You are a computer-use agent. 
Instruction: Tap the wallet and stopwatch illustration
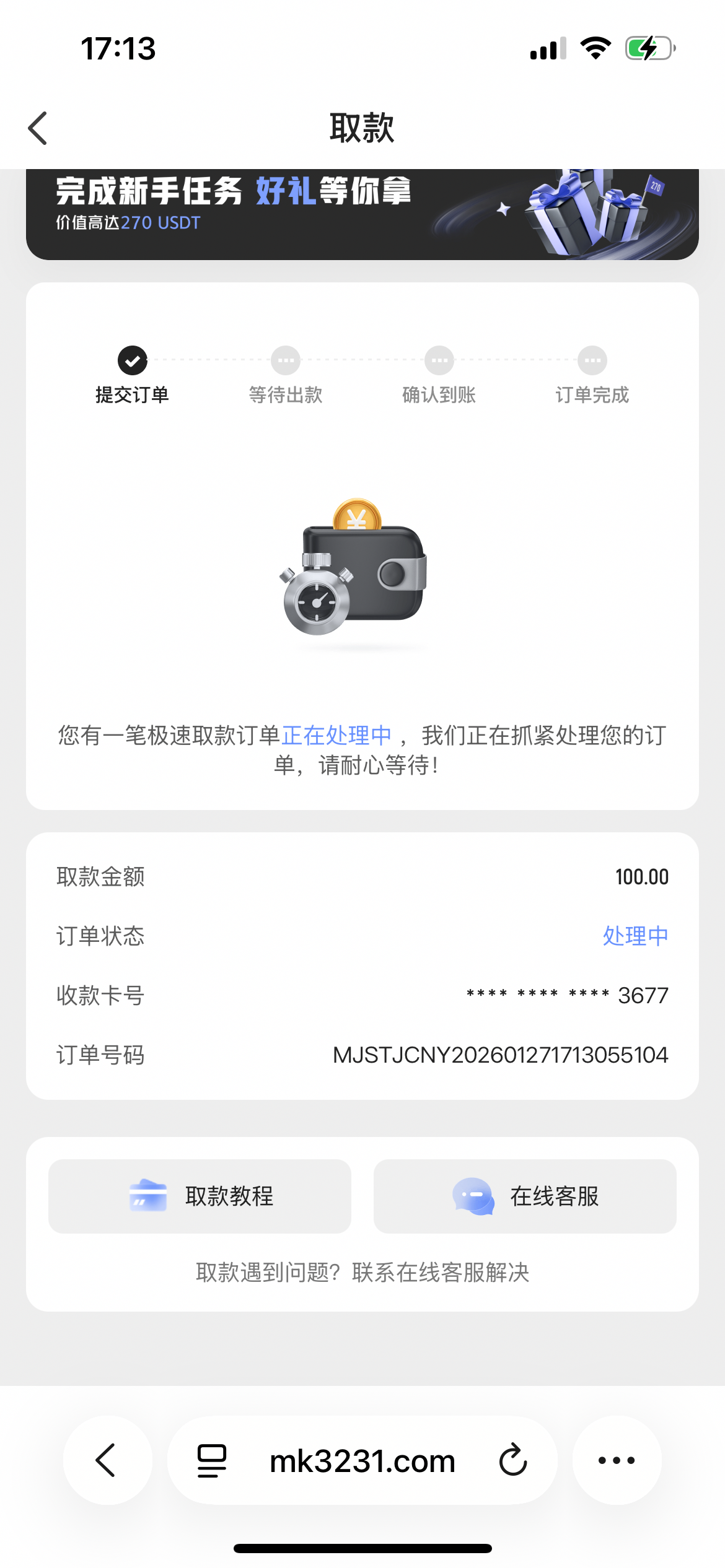pos(362,582)
